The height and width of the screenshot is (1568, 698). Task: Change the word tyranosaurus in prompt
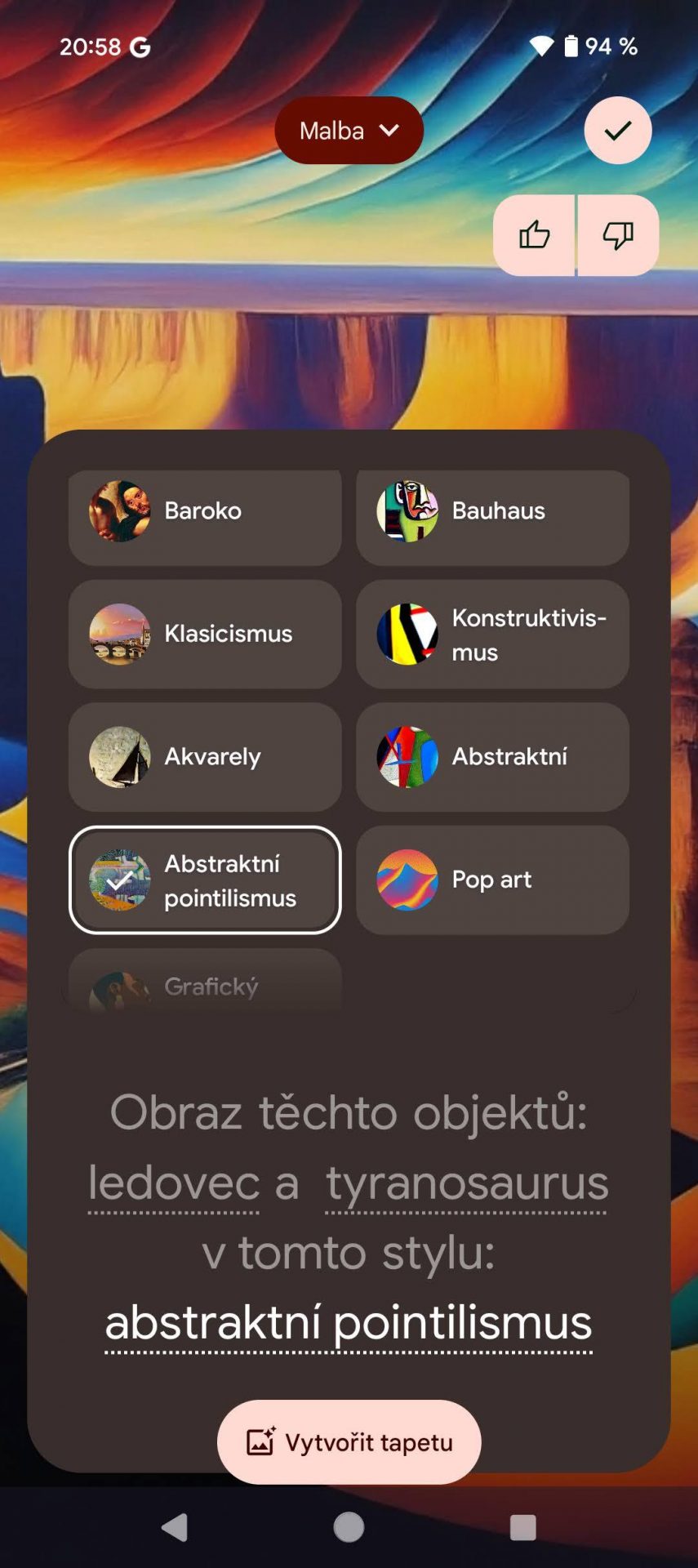coord(466,1183)
